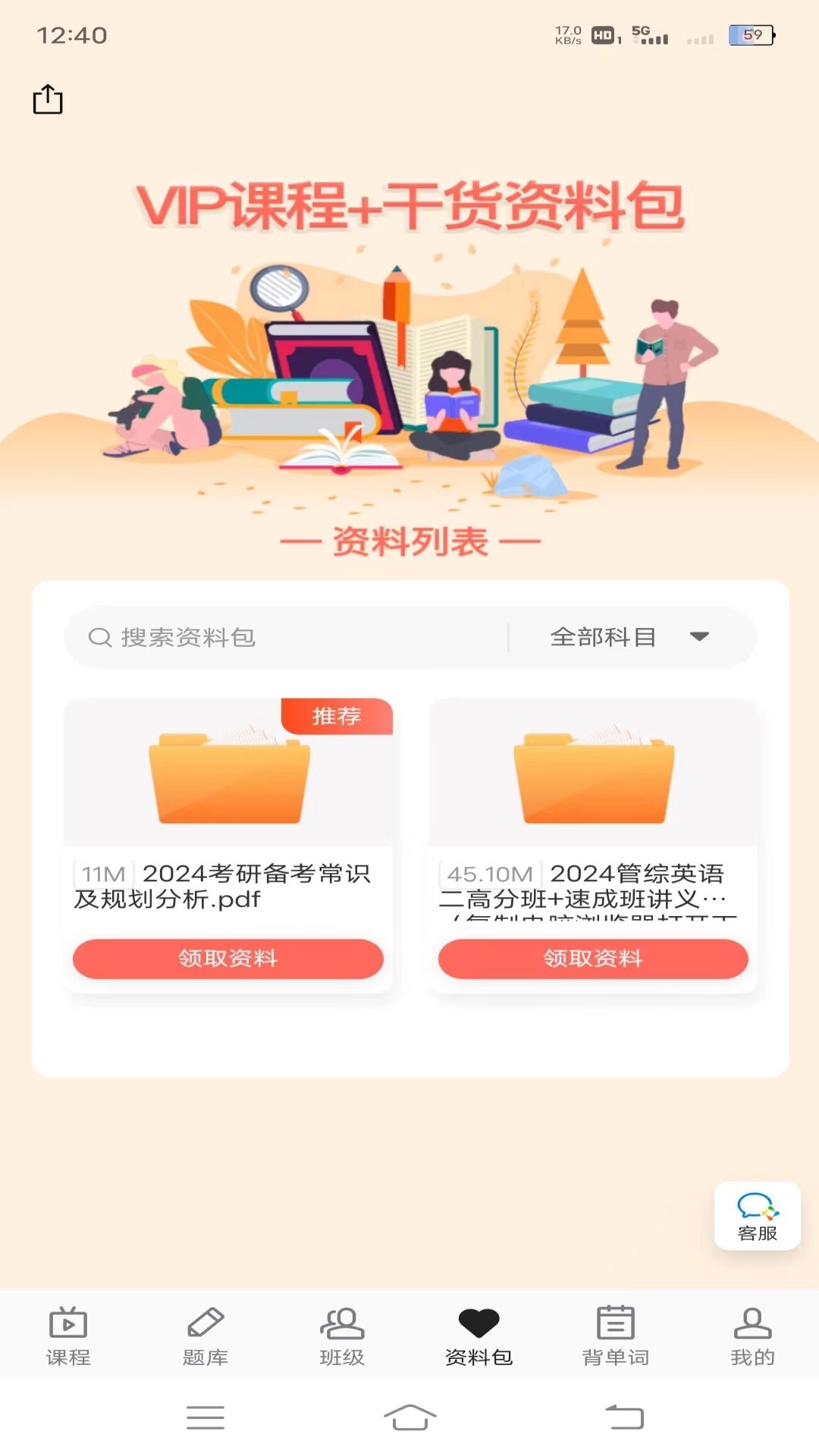This screenshot has width=819, height=1456.
Task: Tap 领取资料 under 2024考研备考常识
Action: click(227, 958)
